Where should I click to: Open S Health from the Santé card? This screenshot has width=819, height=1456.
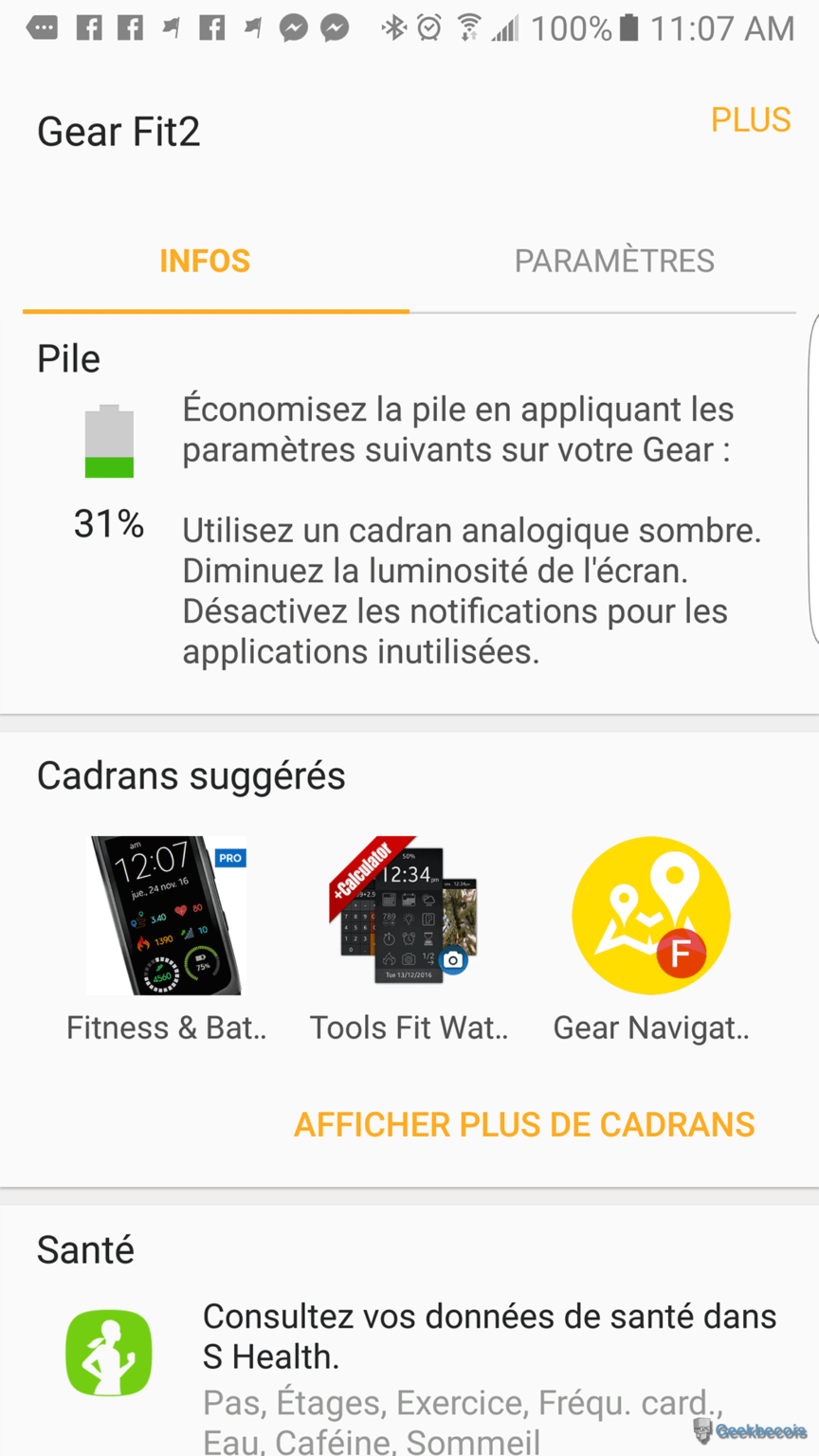[x=109, y=1353]
